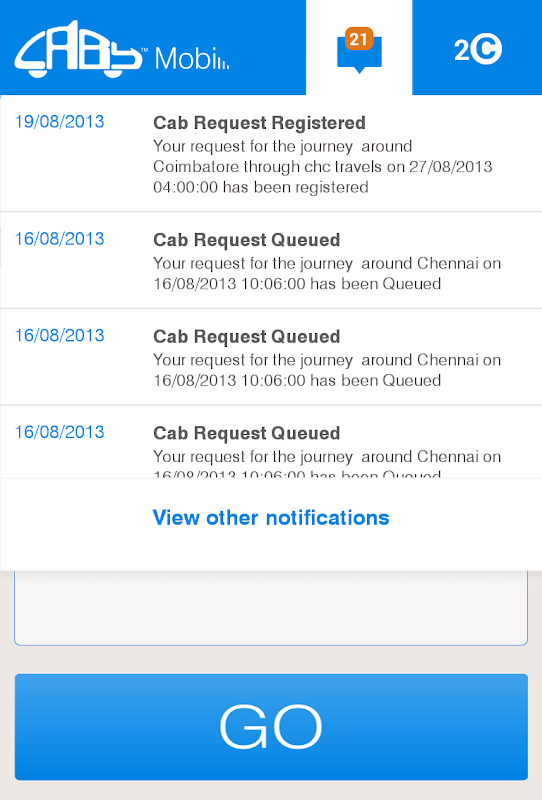Tap the GO button
Screen dimensions: 542x800
[x=271, y=727]
